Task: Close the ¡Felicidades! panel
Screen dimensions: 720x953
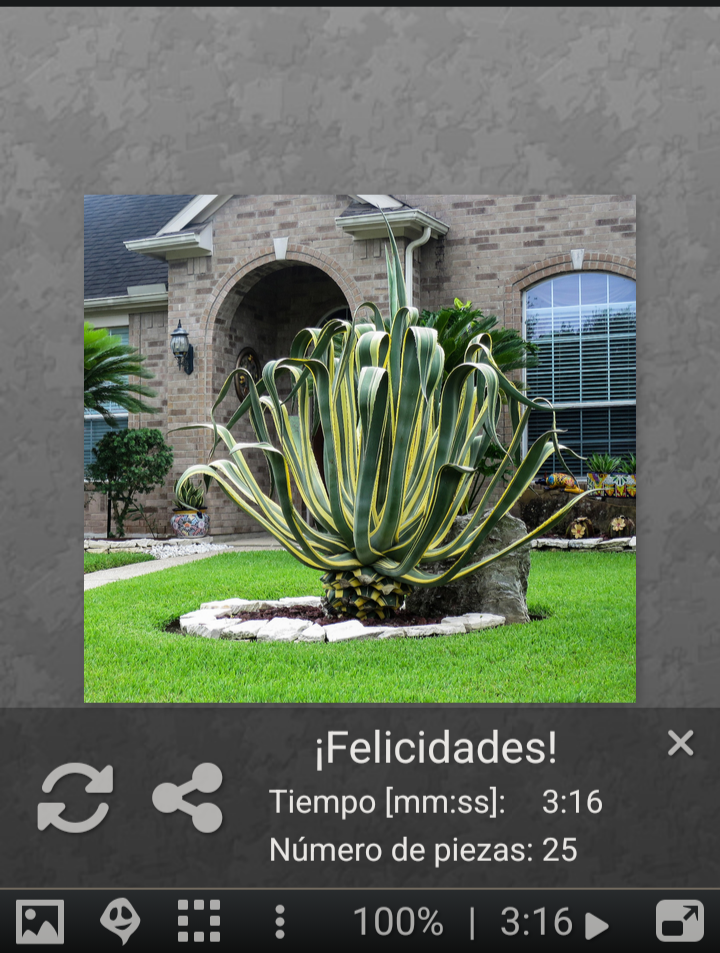Action: [680, 742]
